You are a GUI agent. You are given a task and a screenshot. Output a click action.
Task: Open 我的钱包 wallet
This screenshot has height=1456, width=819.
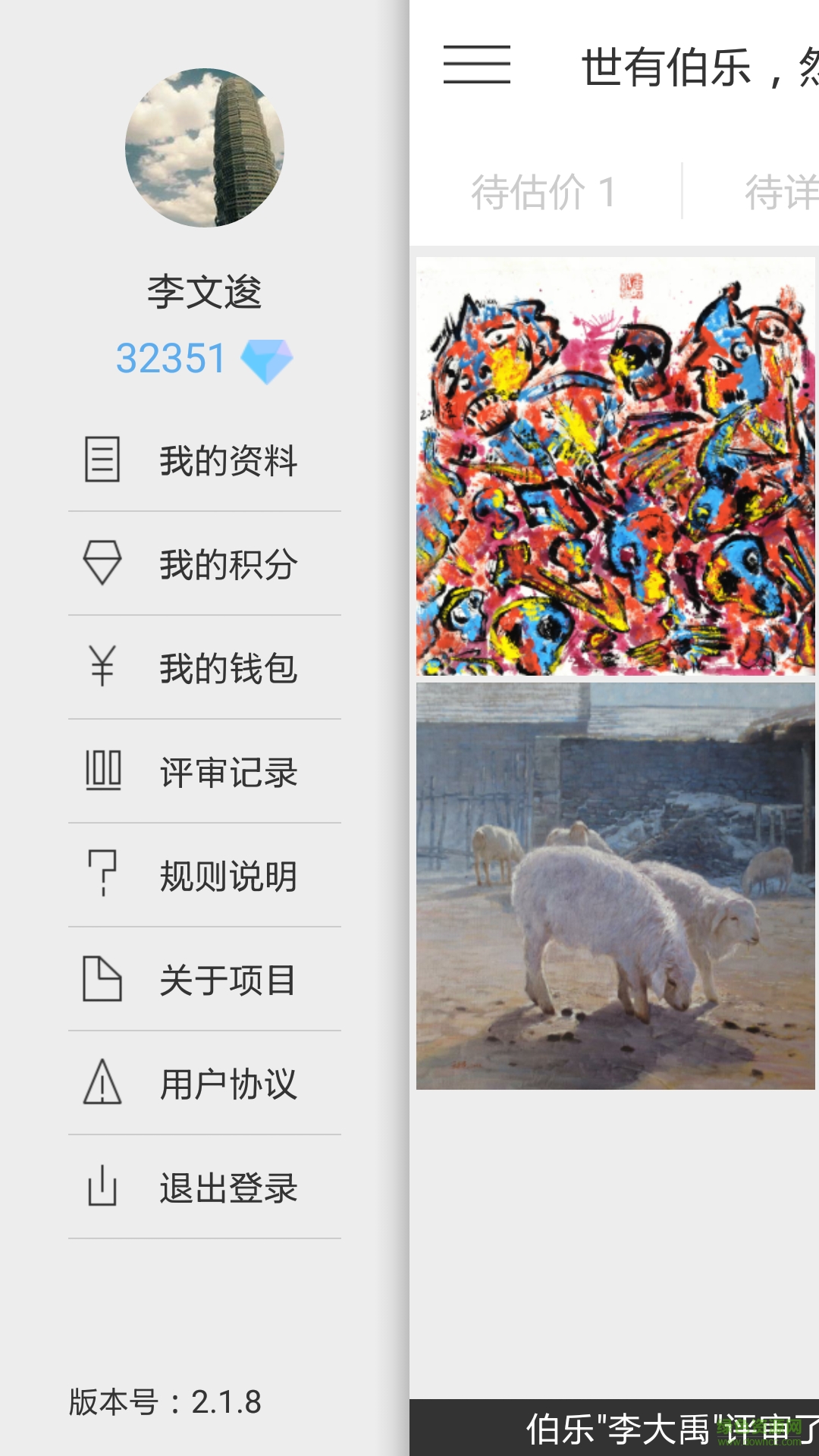point(205,667)
